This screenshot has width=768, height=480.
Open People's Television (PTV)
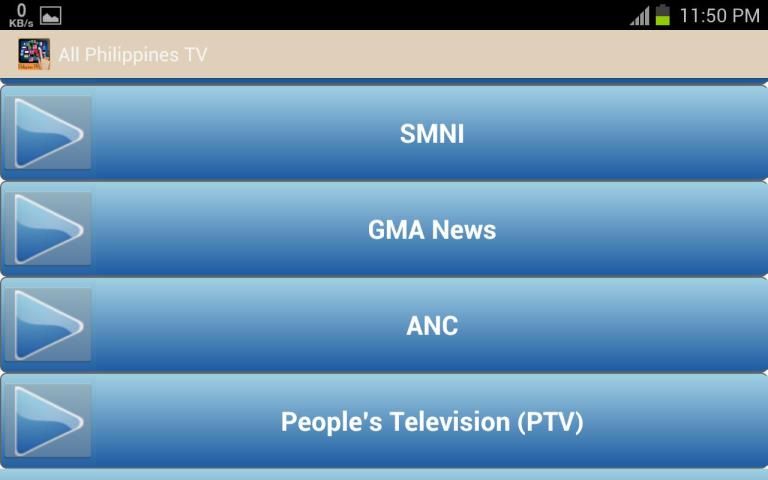point(431,422)
